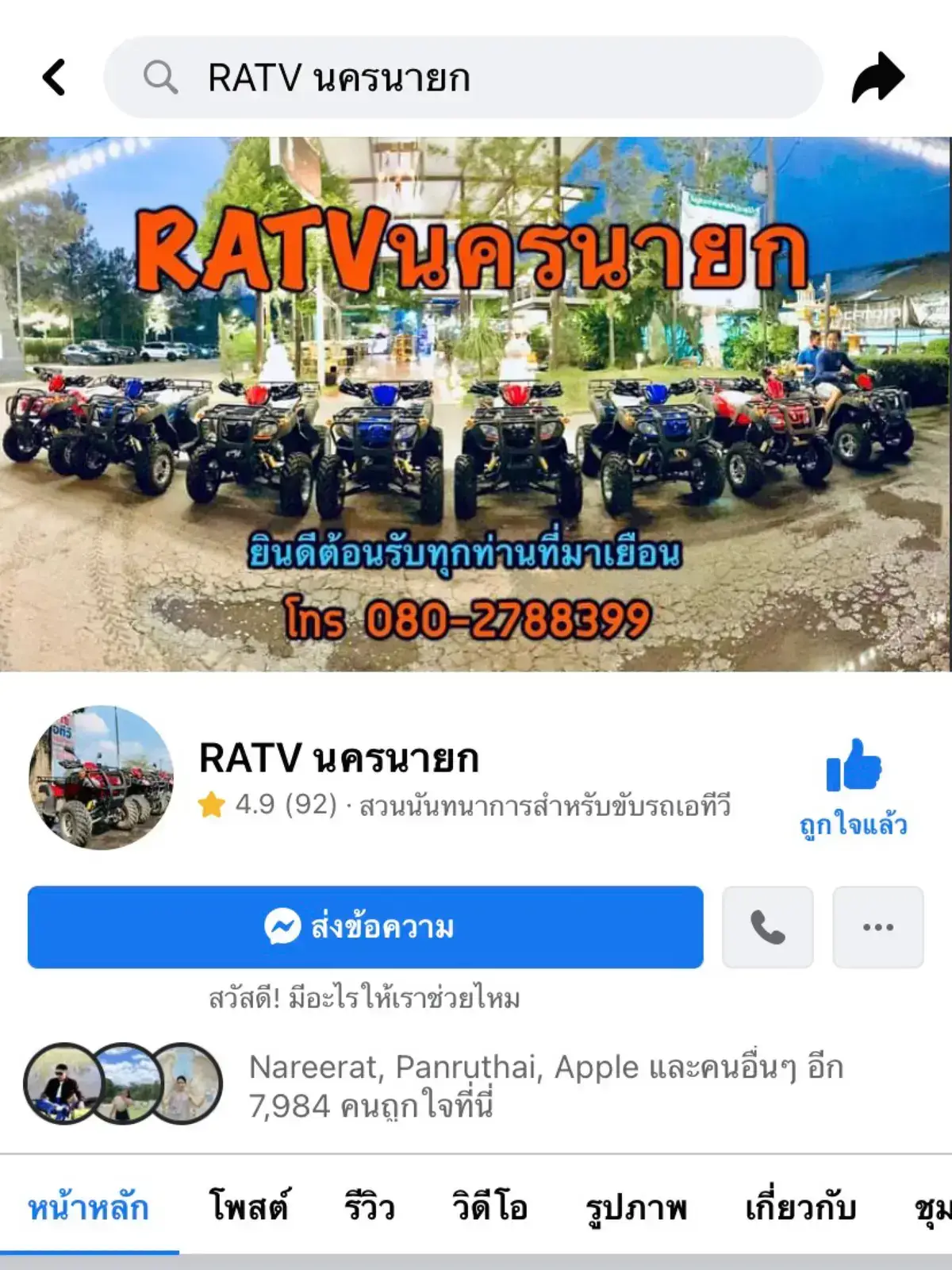Open more options via the three-dot icon
952x1270 pixels.
pos(877,927)
